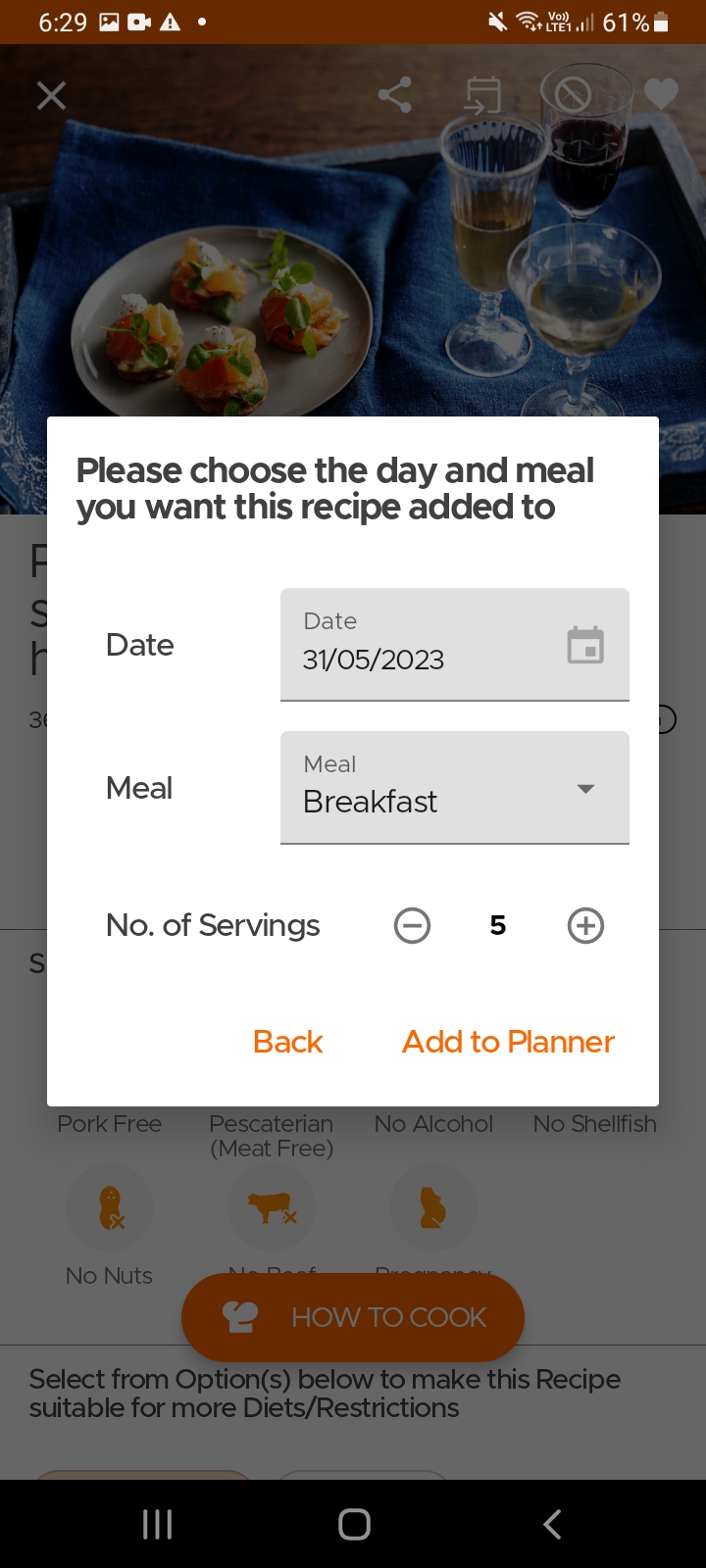The width and height of the screenshot is (706, 1568).
Task: Go back using system navigation arrow
Action: click(552, 1524)
